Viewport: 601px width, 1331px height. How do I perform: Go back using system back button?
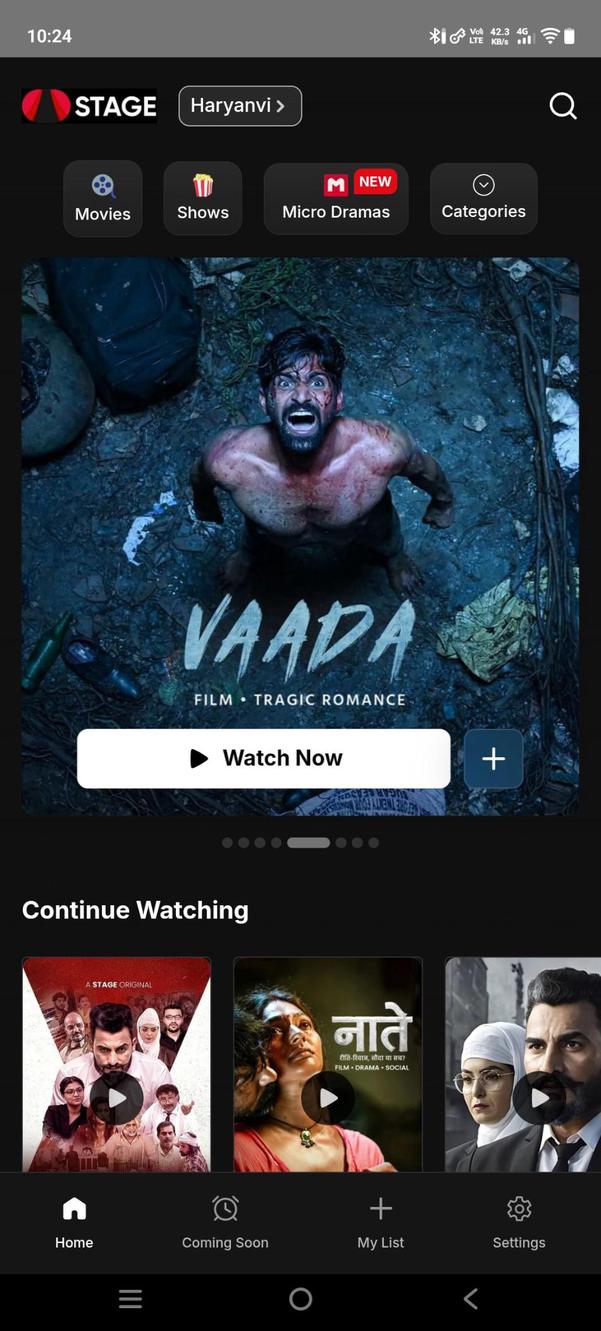click(471, 1298)
